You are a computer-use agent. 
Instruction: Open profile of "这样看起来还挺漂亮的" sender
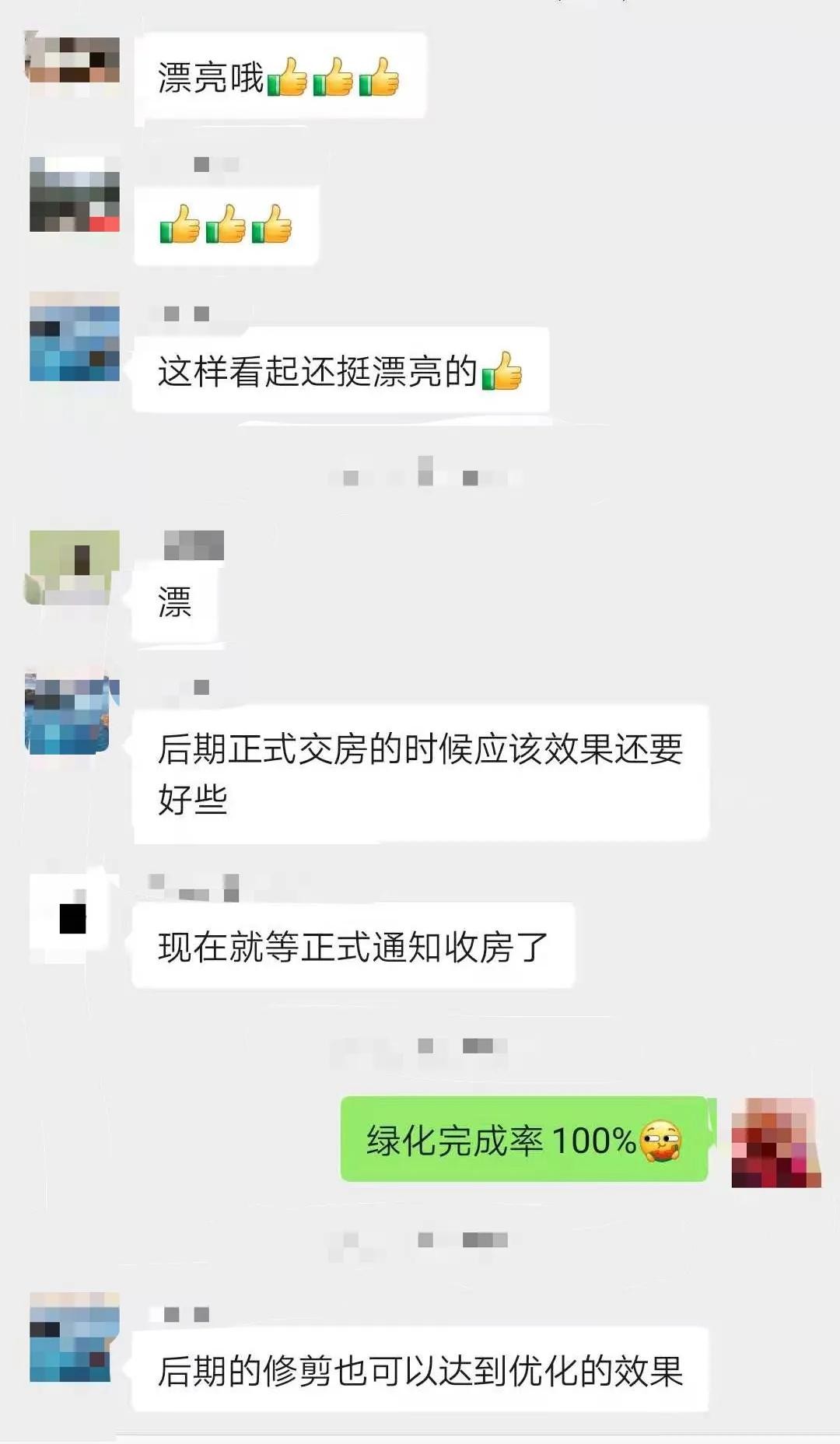(x=75, y=337)
